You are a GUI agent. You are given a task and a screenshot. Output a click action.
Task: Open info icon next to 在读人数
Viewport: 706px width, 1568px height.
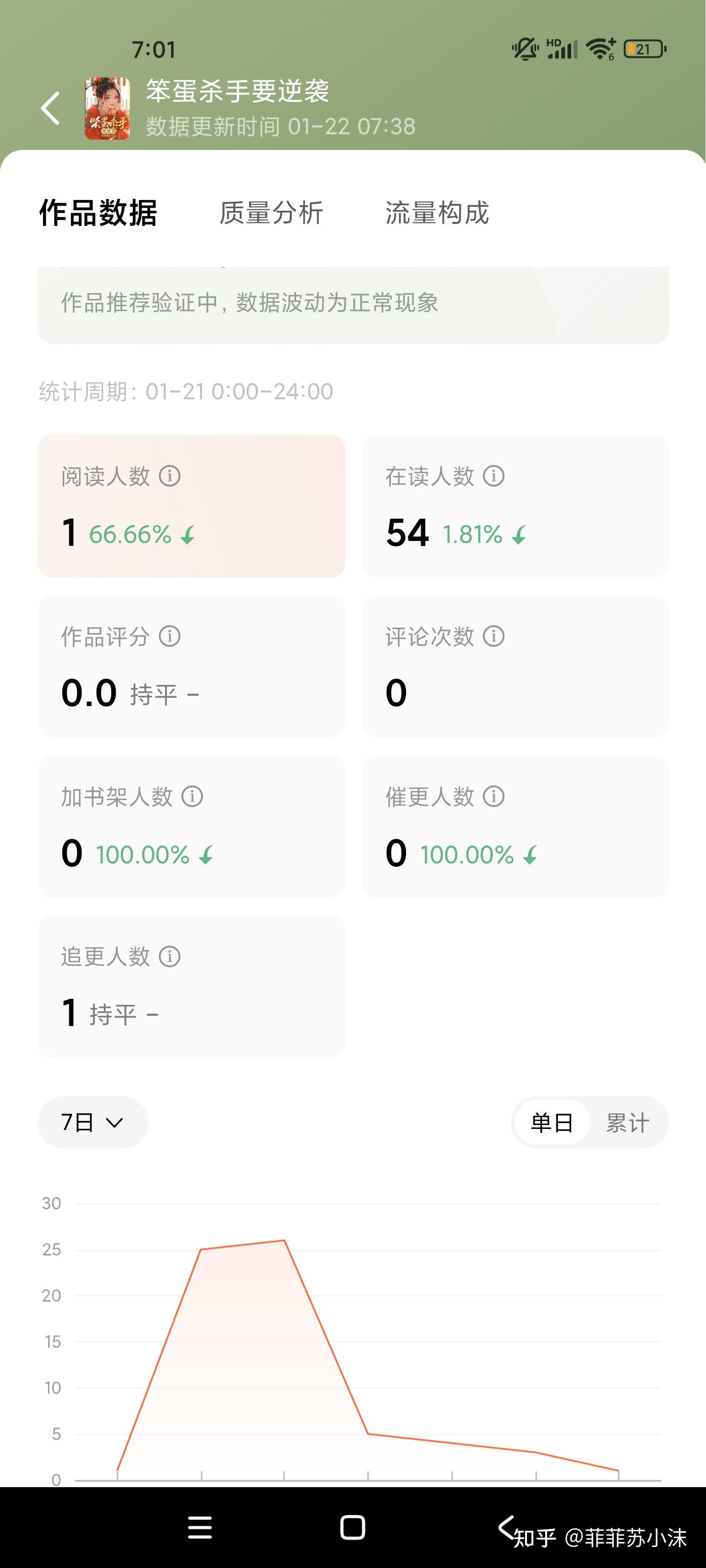[494, 476]
